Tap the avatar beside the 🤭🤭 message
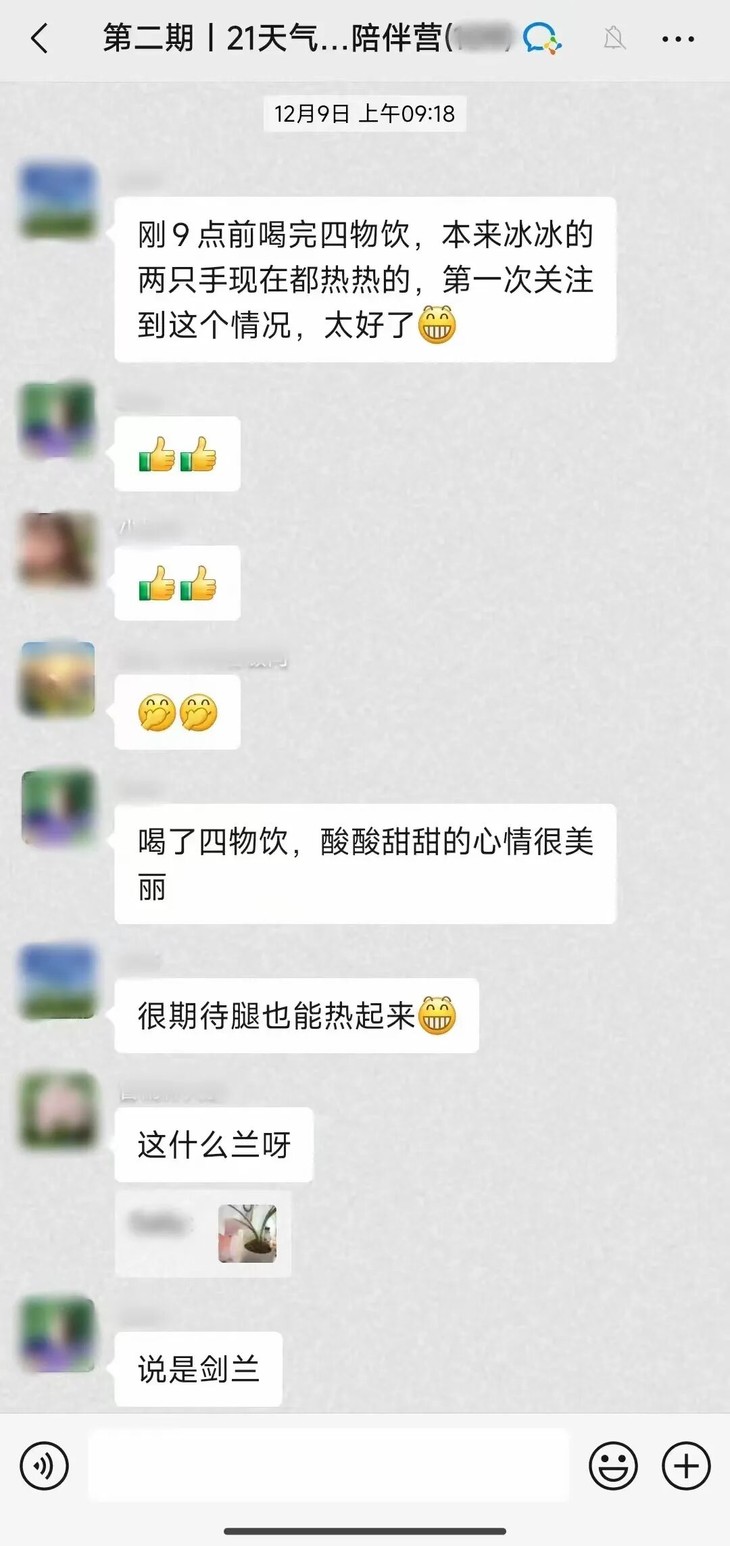 pos(57,679)
